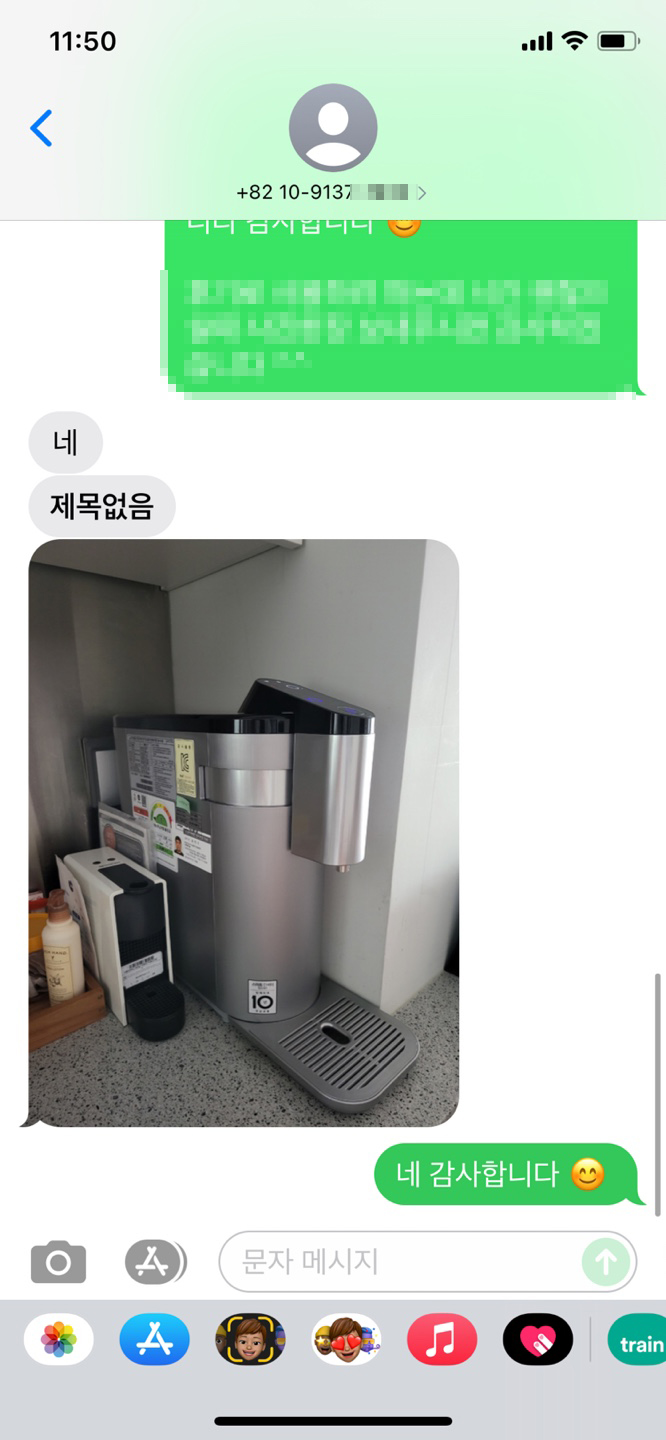Open the Memoji camera app
The image size is (666, 1440).
[x=250, y=1340]
